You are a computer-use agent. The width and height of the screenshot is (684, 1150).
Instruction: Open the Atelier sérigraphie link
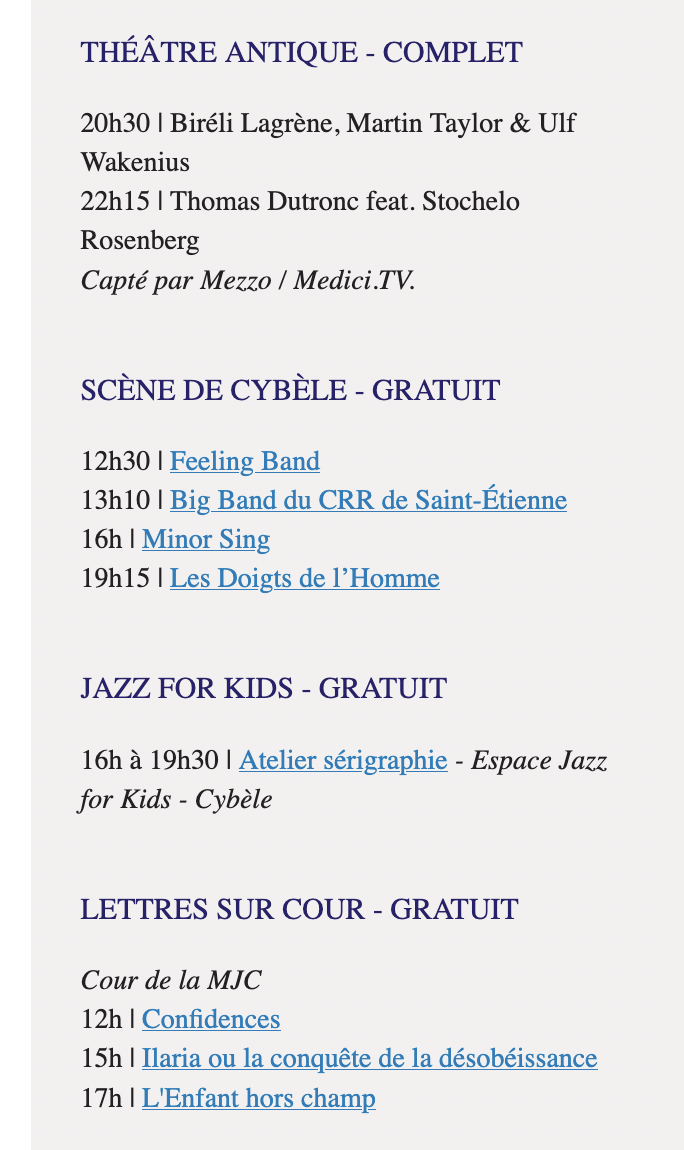click(343, 761)
